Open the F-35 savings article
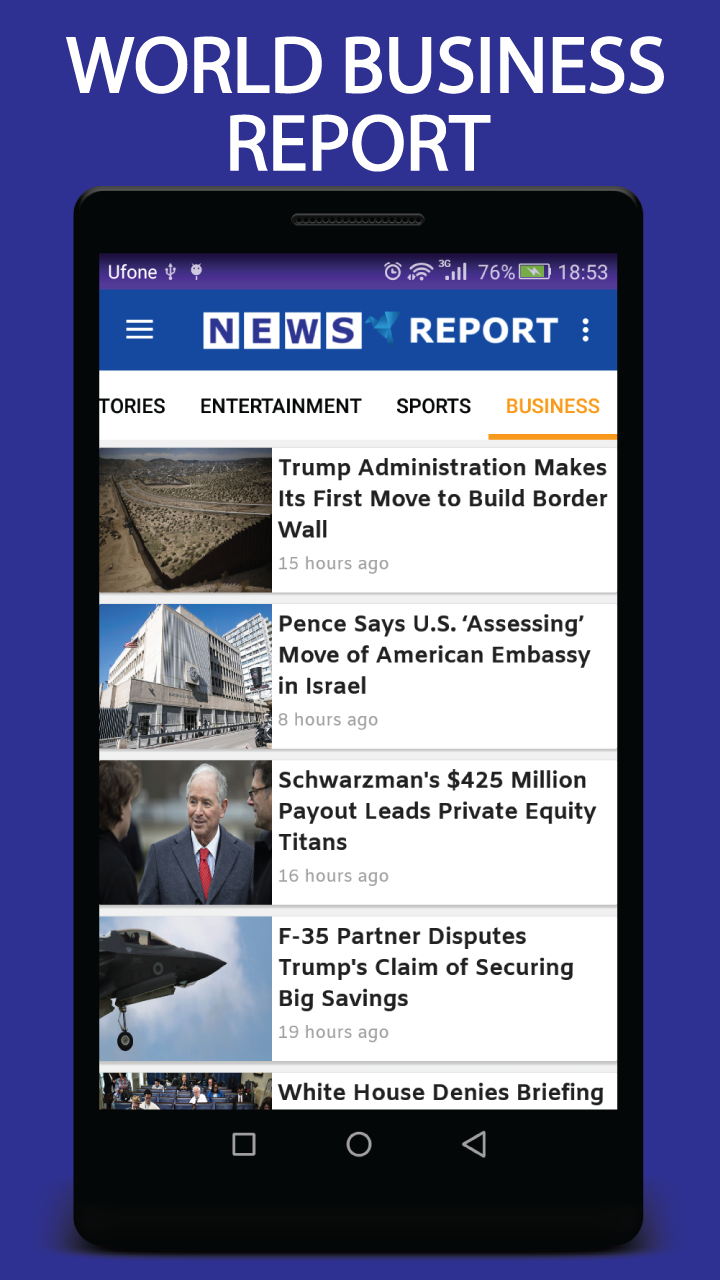This screenshot has width=720, height=1280. pos(425,967)
